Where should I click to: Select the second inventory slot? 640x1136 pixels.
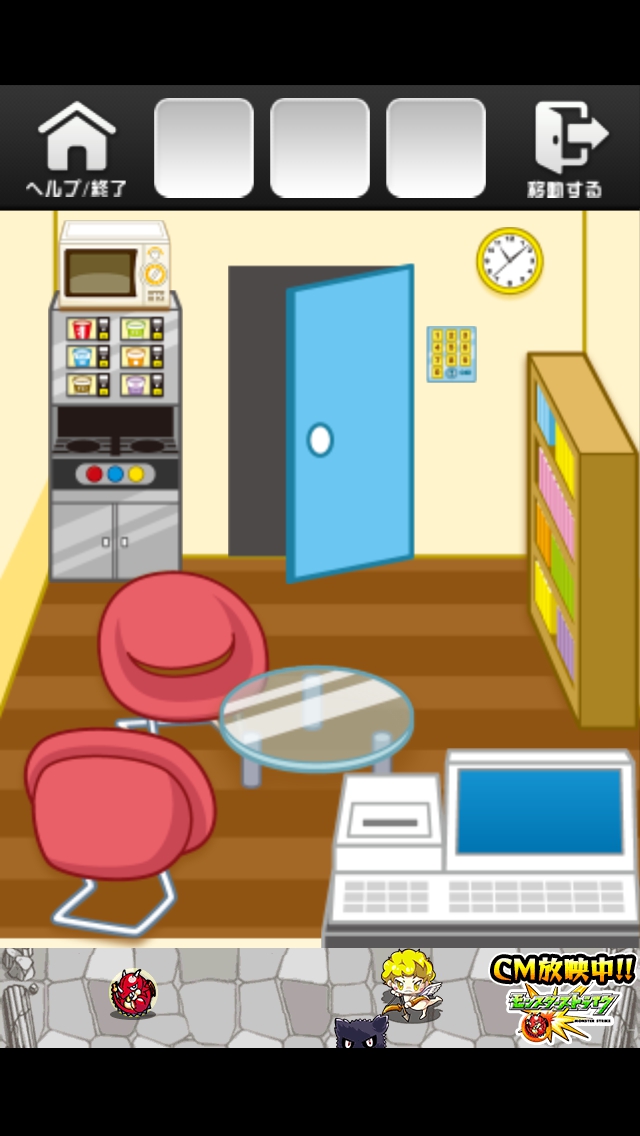[319, 148]
